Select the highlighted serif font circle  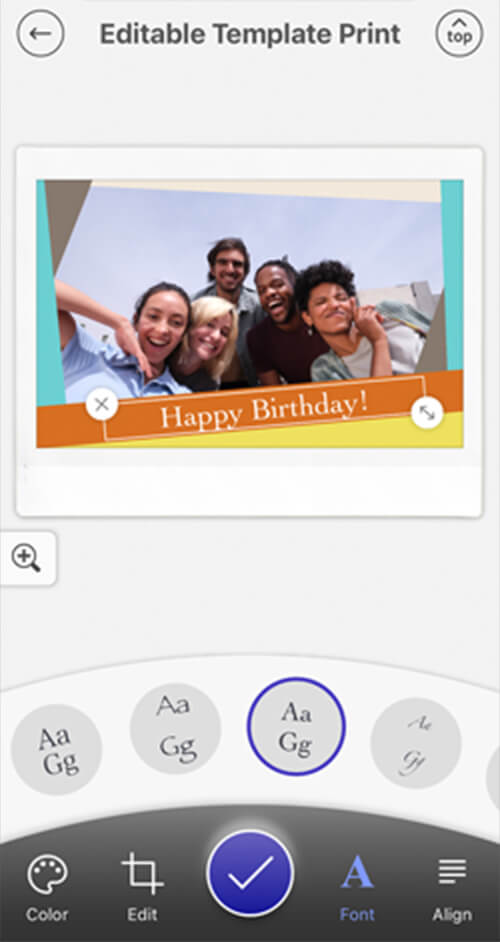pyautogui.click(x=296, y=727)
